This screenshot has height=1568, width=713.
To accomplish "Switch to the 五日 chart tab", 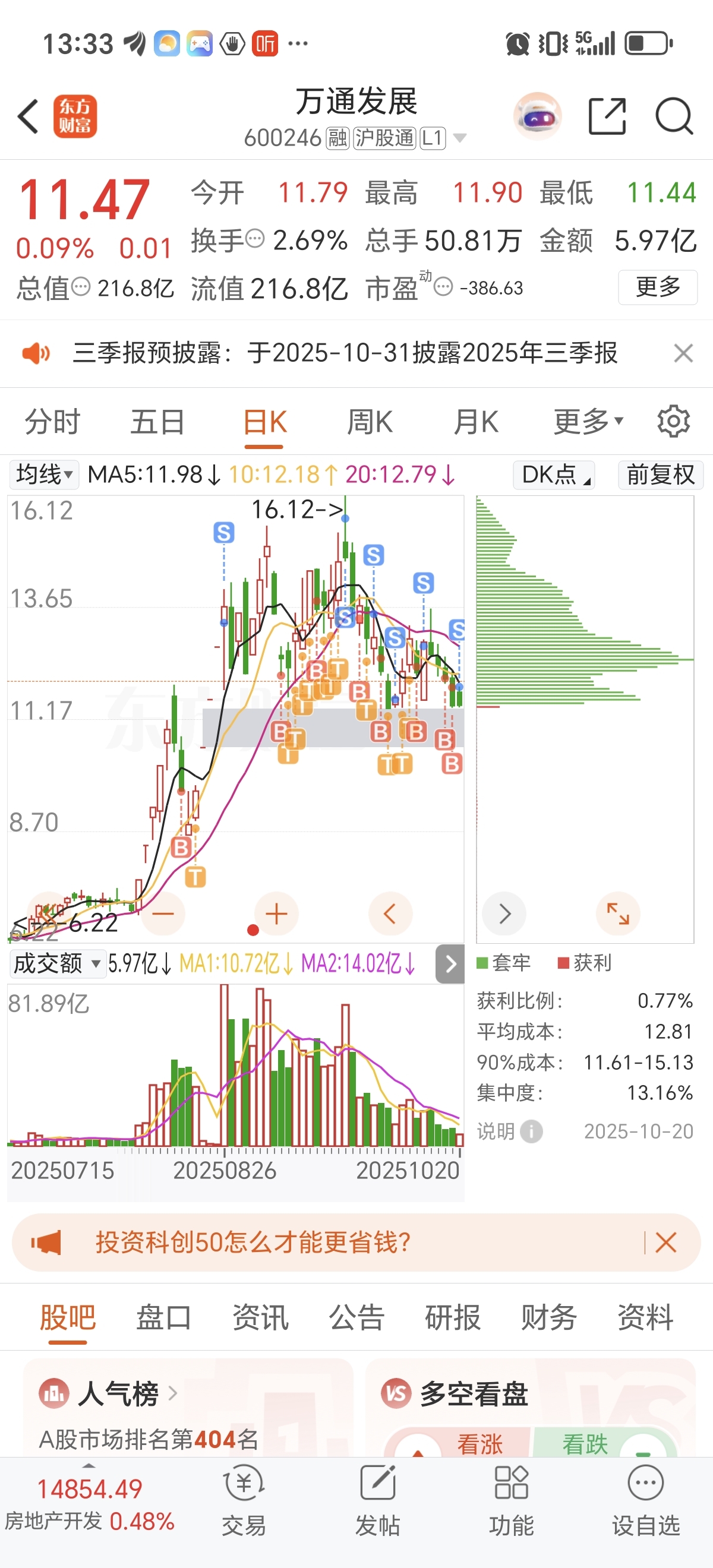I will [x=157, y=422].
